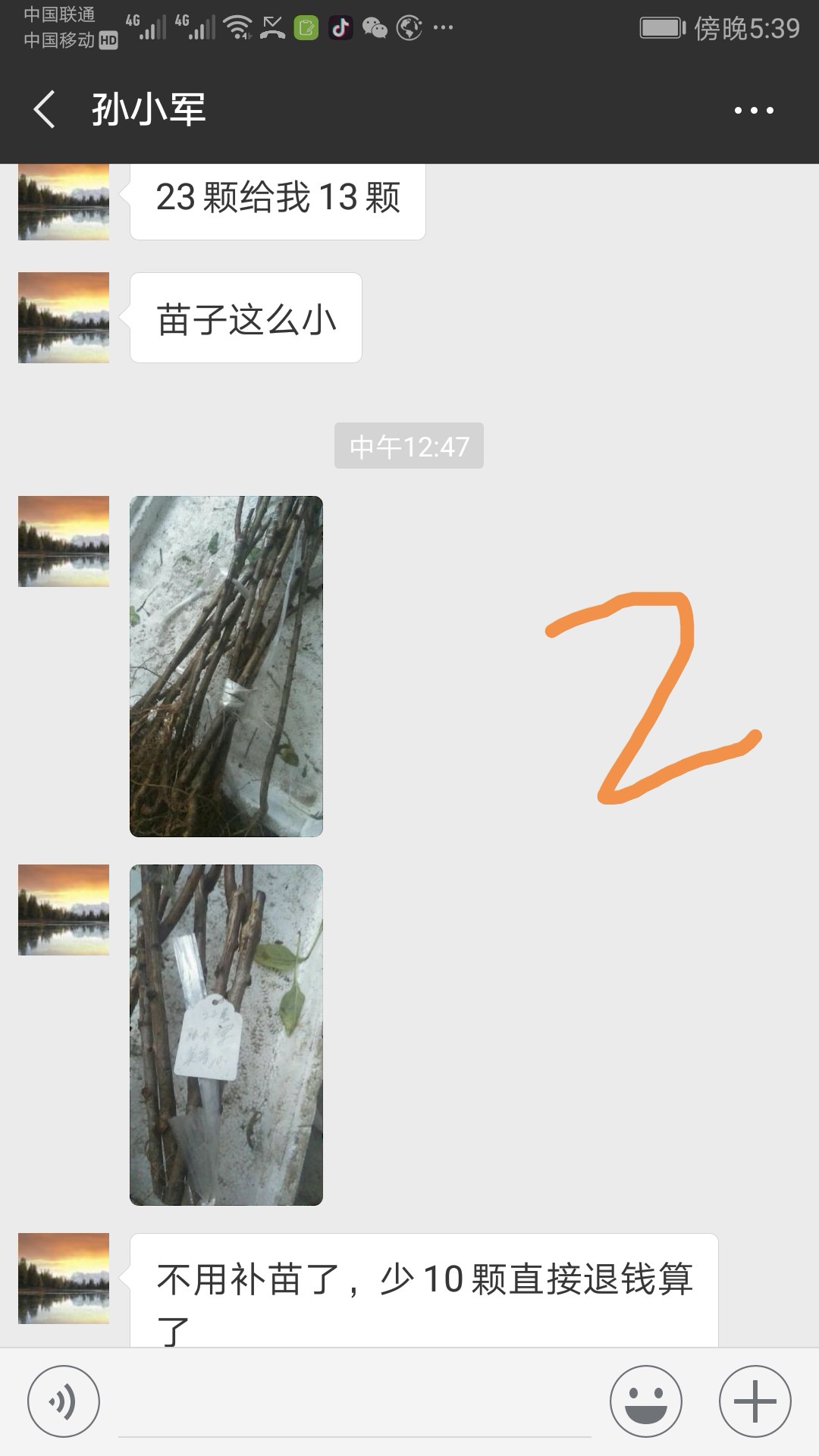Open the chat info overflow menu
819x1456 pixels.
click(754, 111)
